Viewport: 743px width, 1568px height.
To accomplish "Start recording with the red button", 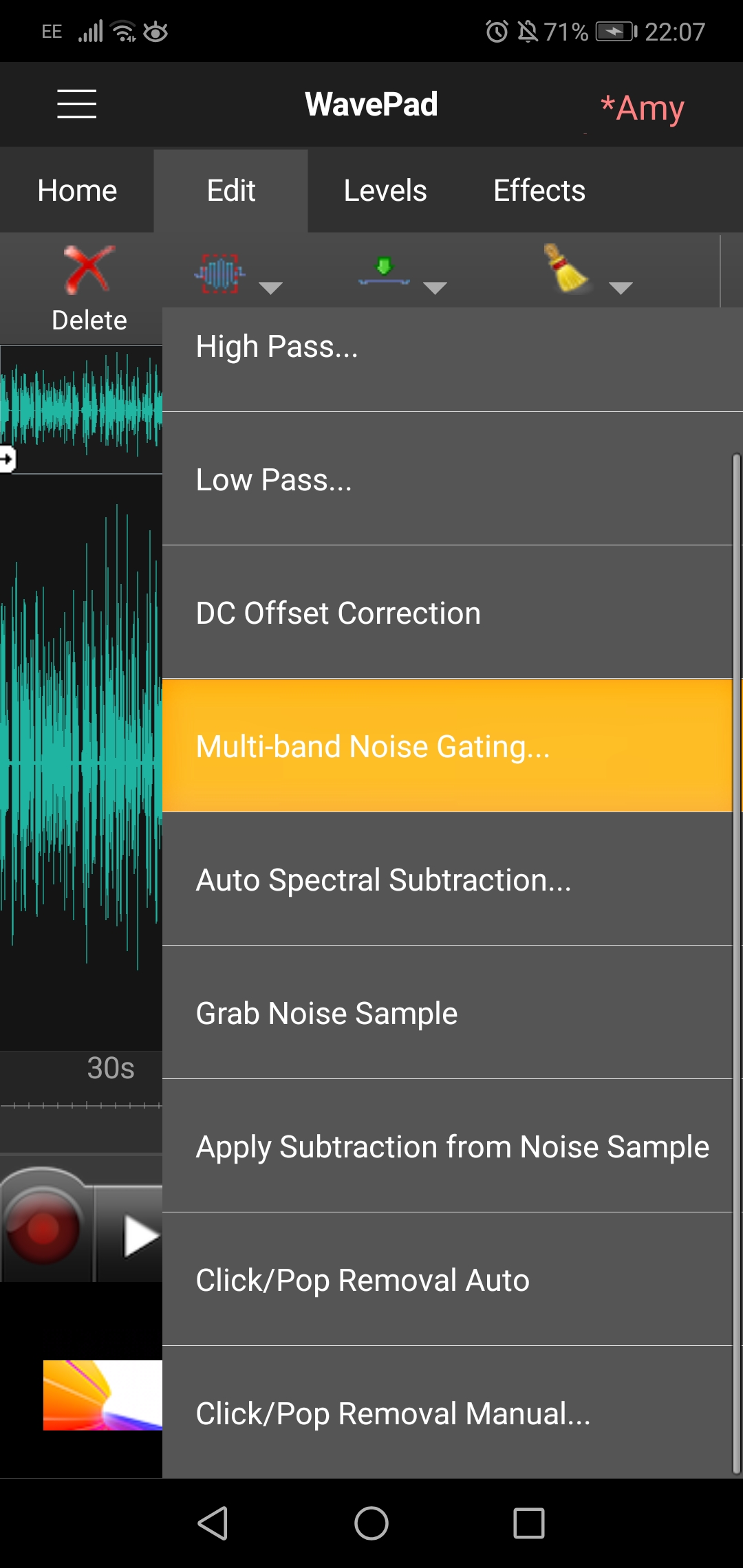I will tap(43, 1228).
